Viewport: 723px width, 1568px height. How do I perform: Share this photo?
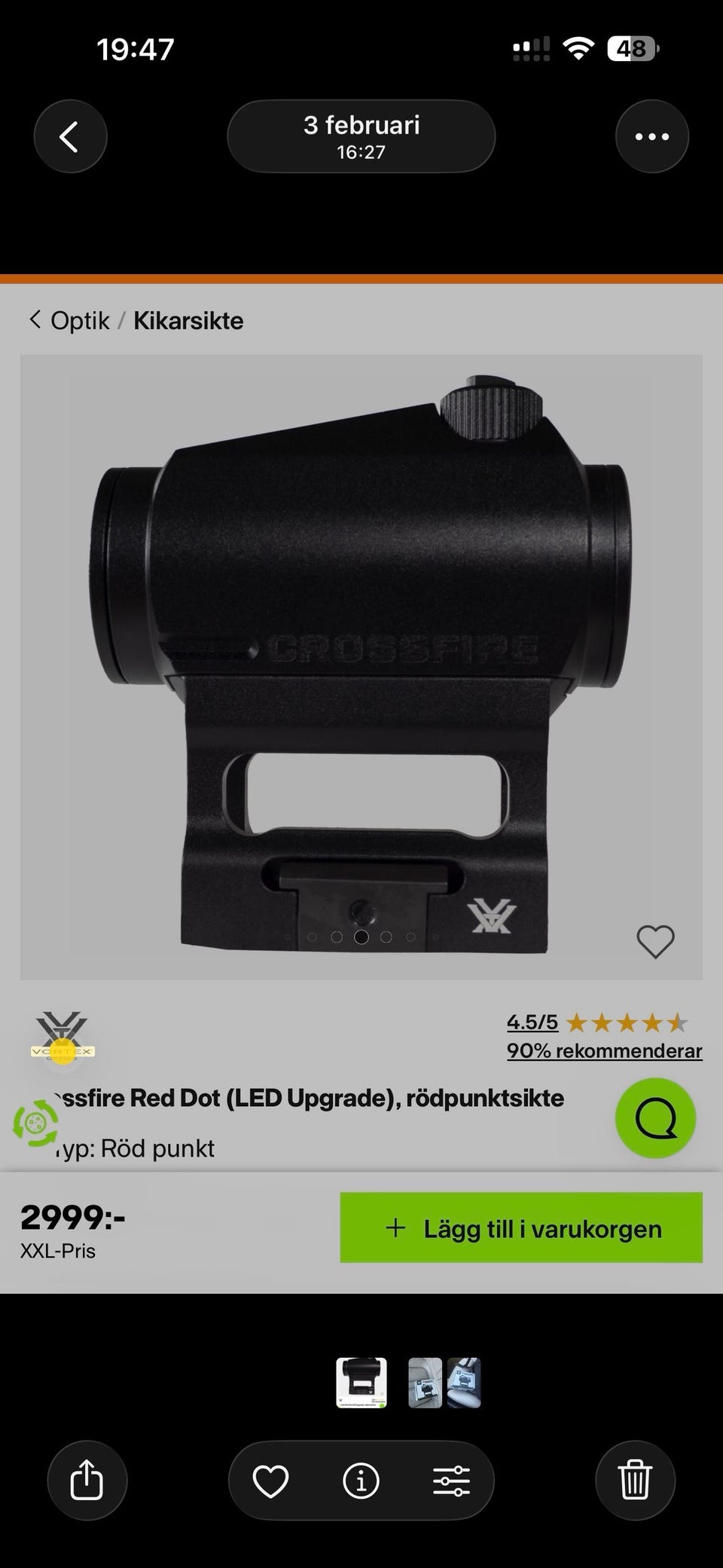tap(87, 1481)
